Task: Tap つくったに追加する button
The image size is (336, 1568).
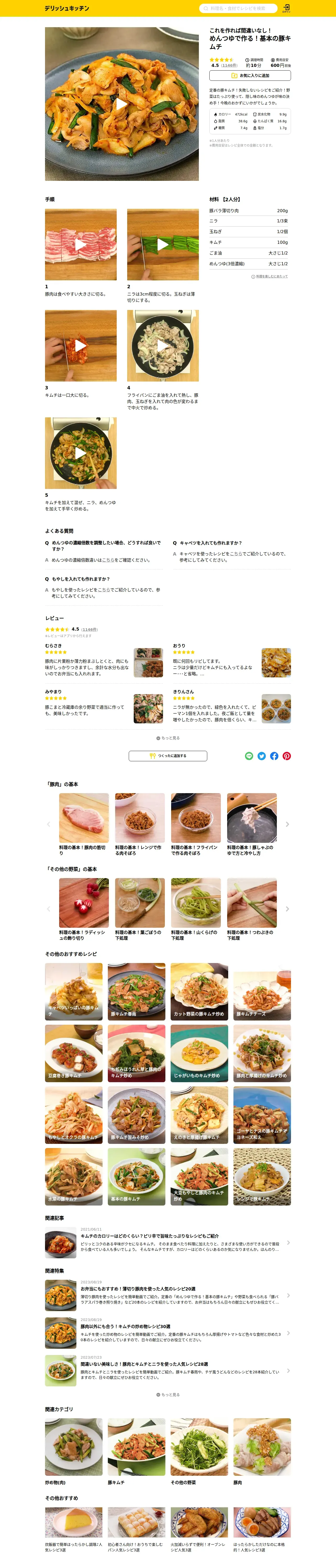Action: (x=168, y=756)
